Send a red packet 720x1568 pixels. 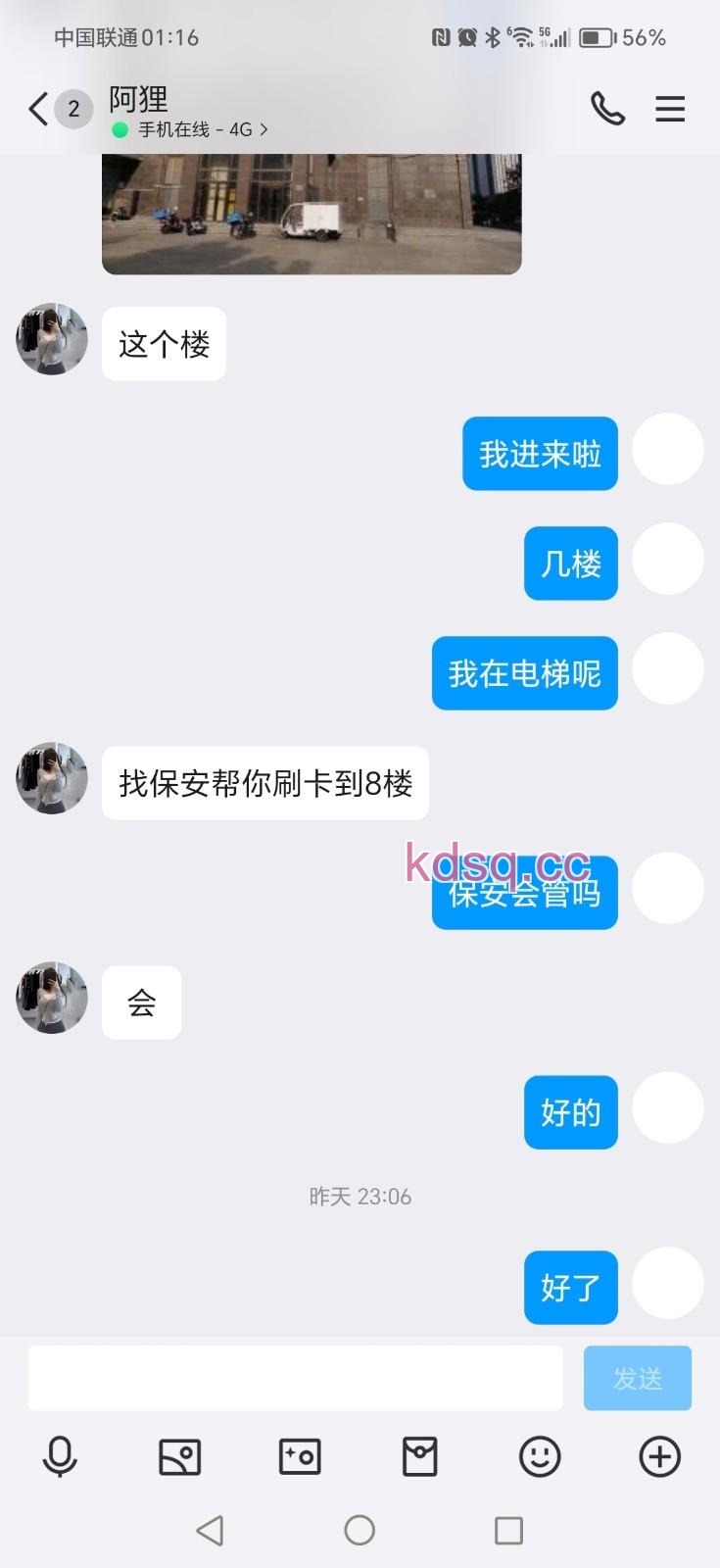[x=419, y=1456]
